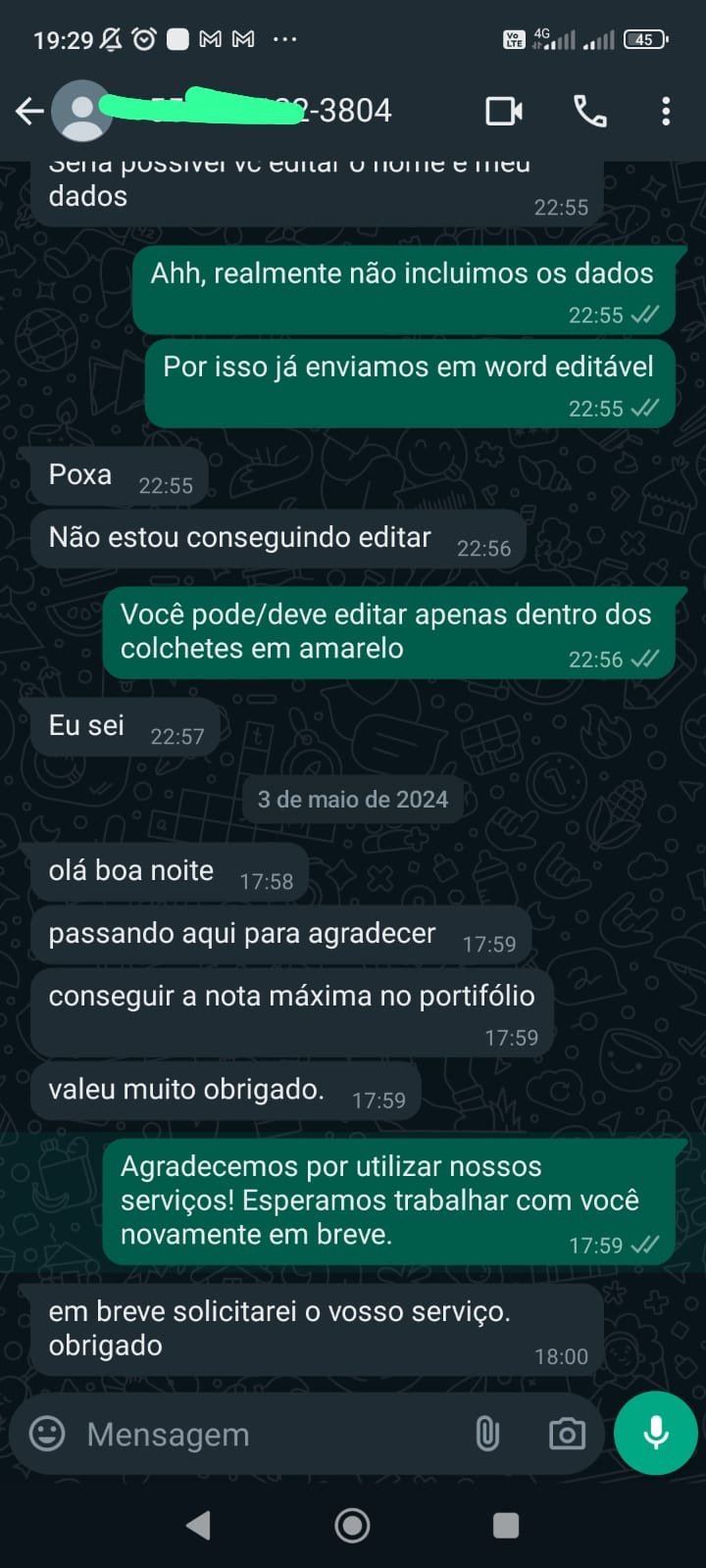
Task: Open the three-dot overflow menu
Action: [666, 112]
